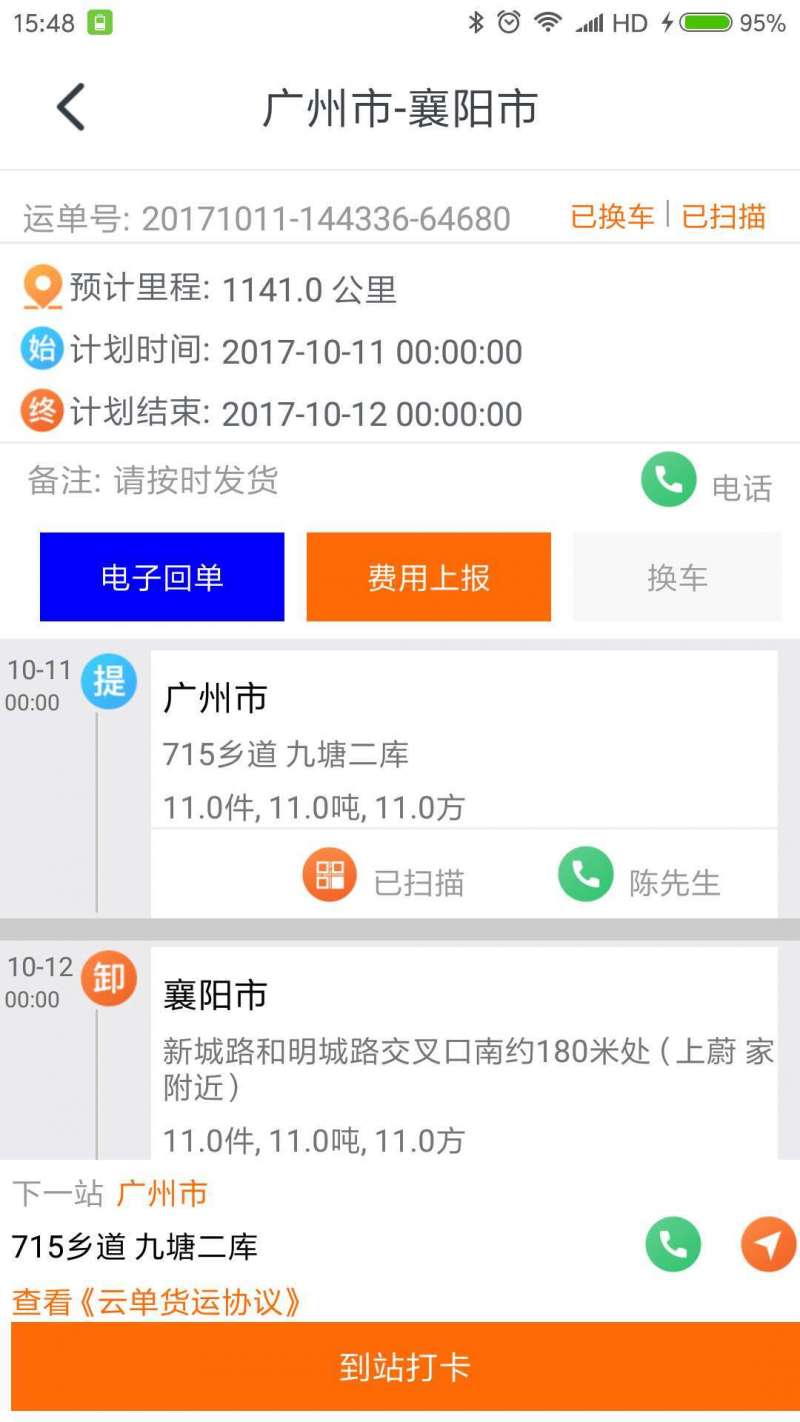Image resolution: width=800 pixels, height=1422 pixels.
Task: Start navigation with the orange arrow icon
Action: coord(768,1245)
